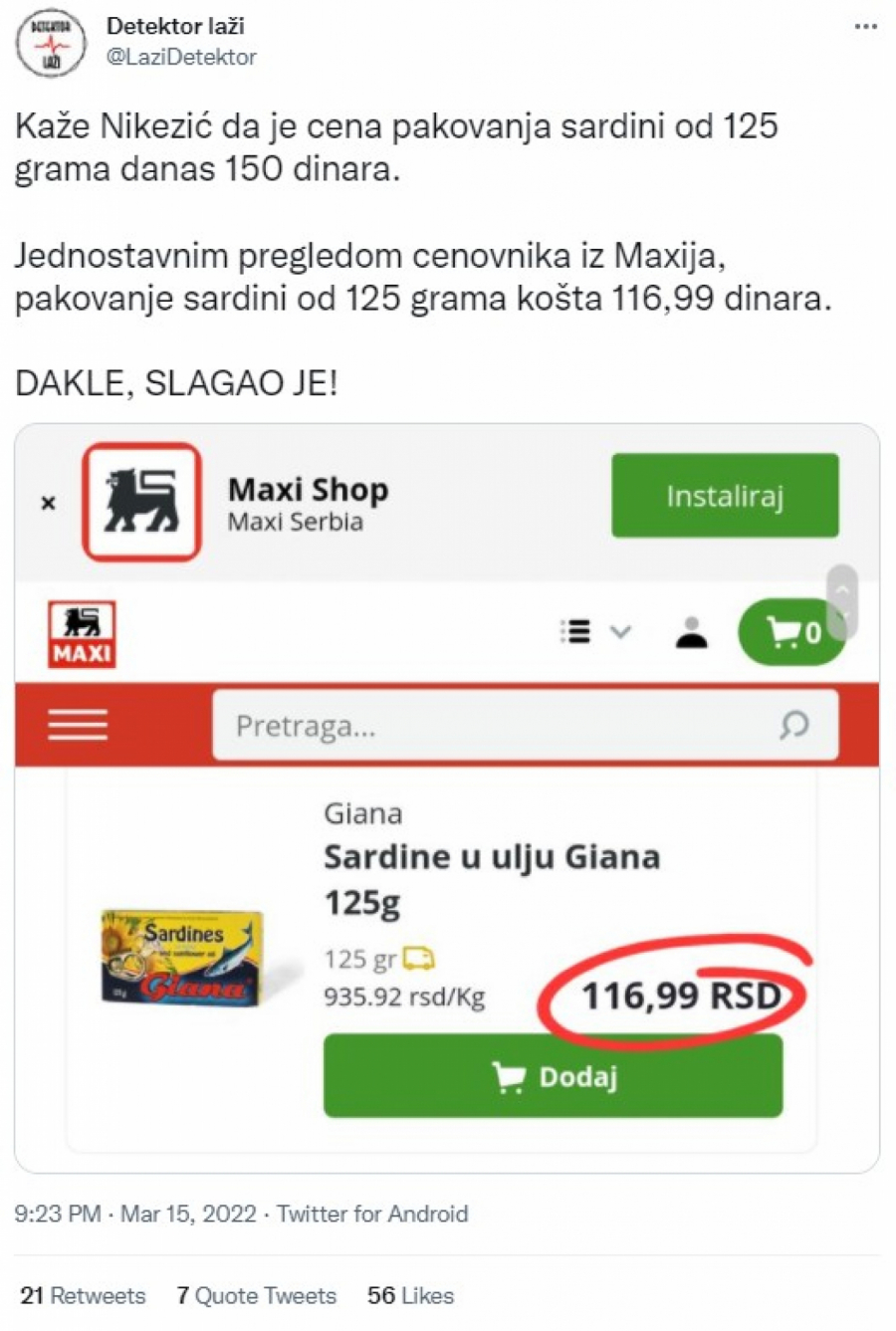896x1331 pixels.
Task: View the 7 Quote Tweets
Action: (256, 1295)
